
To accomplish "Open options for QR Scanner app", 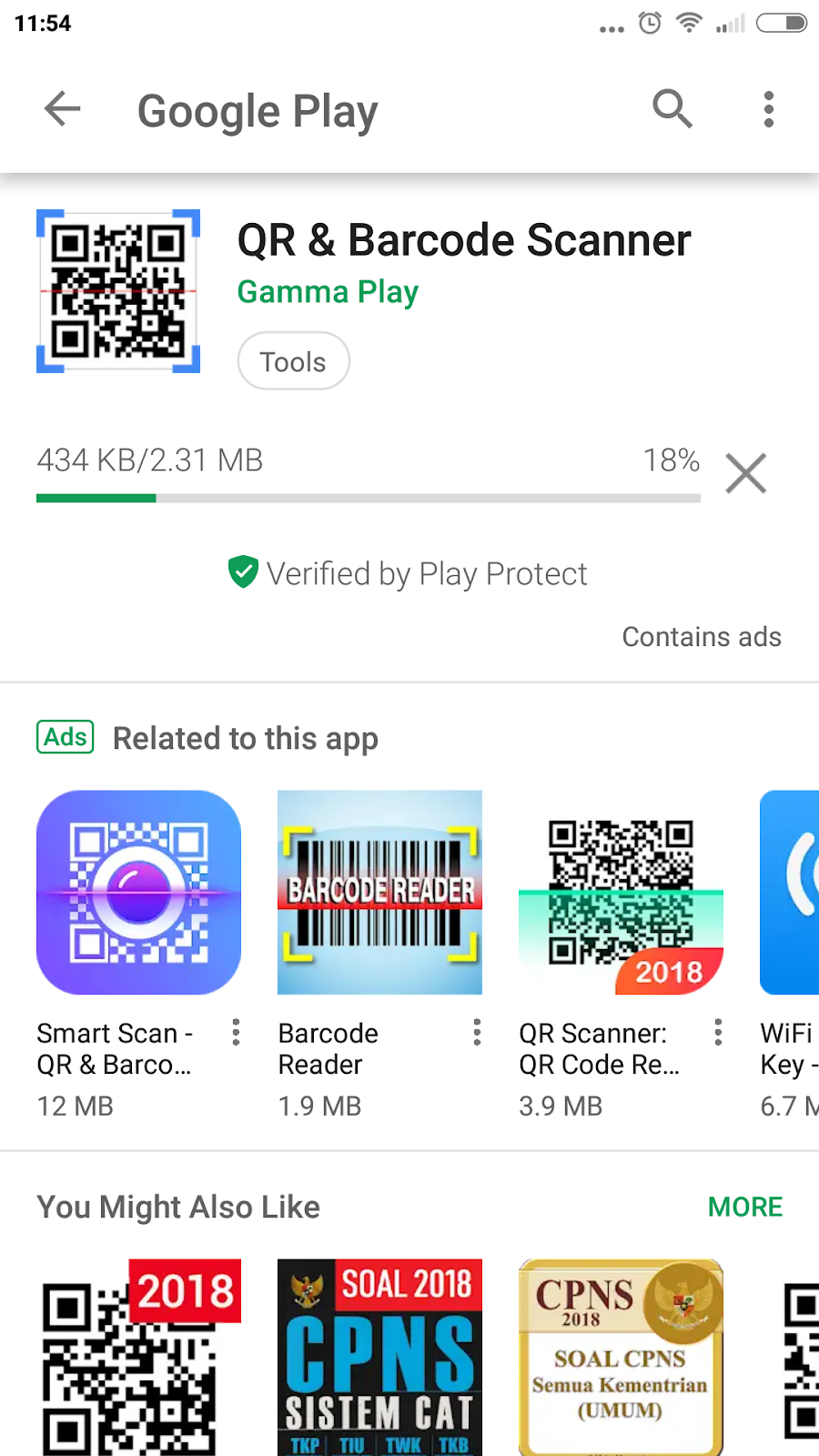I will pos(718,1032).
